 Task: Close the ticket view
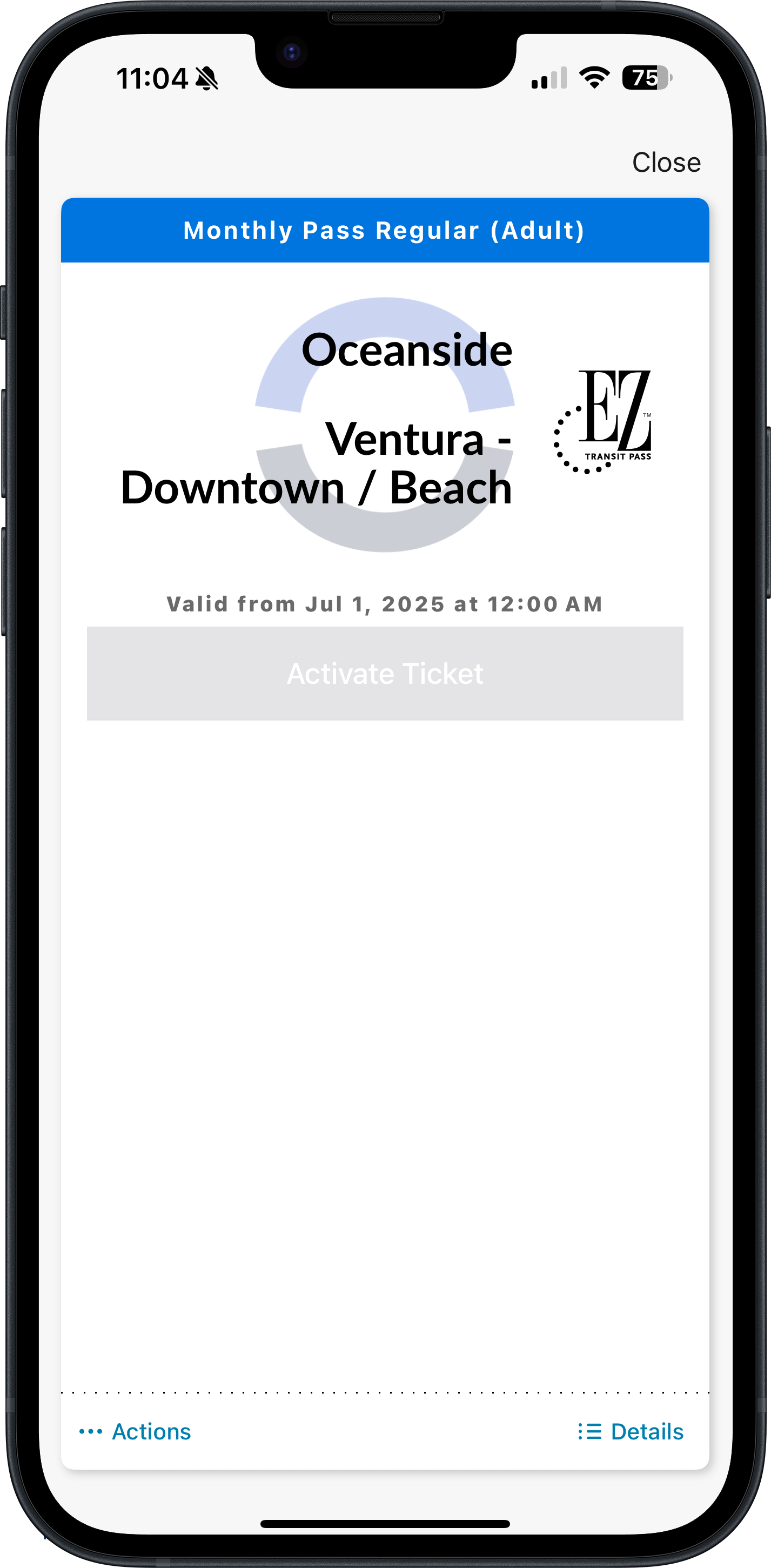tap(666, 163)
